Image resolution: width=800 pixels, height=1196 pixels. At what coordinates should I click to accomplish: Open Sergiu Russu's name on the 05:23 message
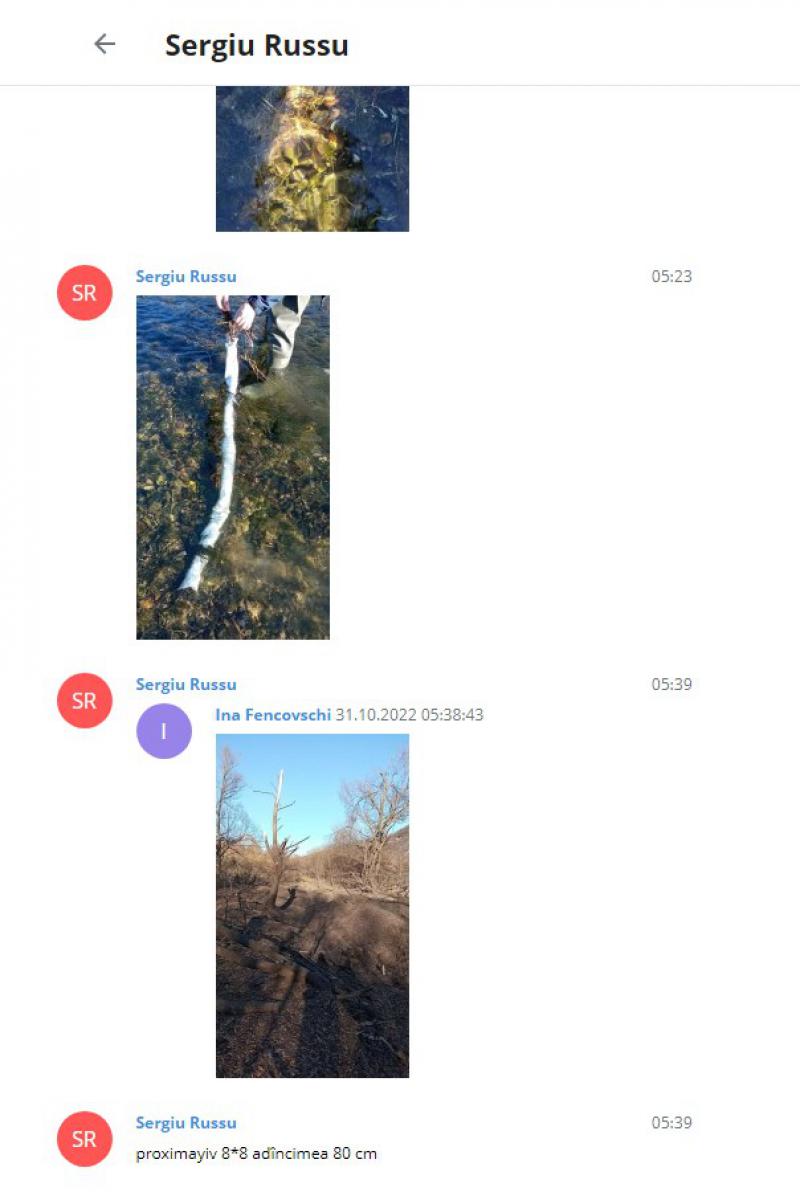(x=186, y=277)
